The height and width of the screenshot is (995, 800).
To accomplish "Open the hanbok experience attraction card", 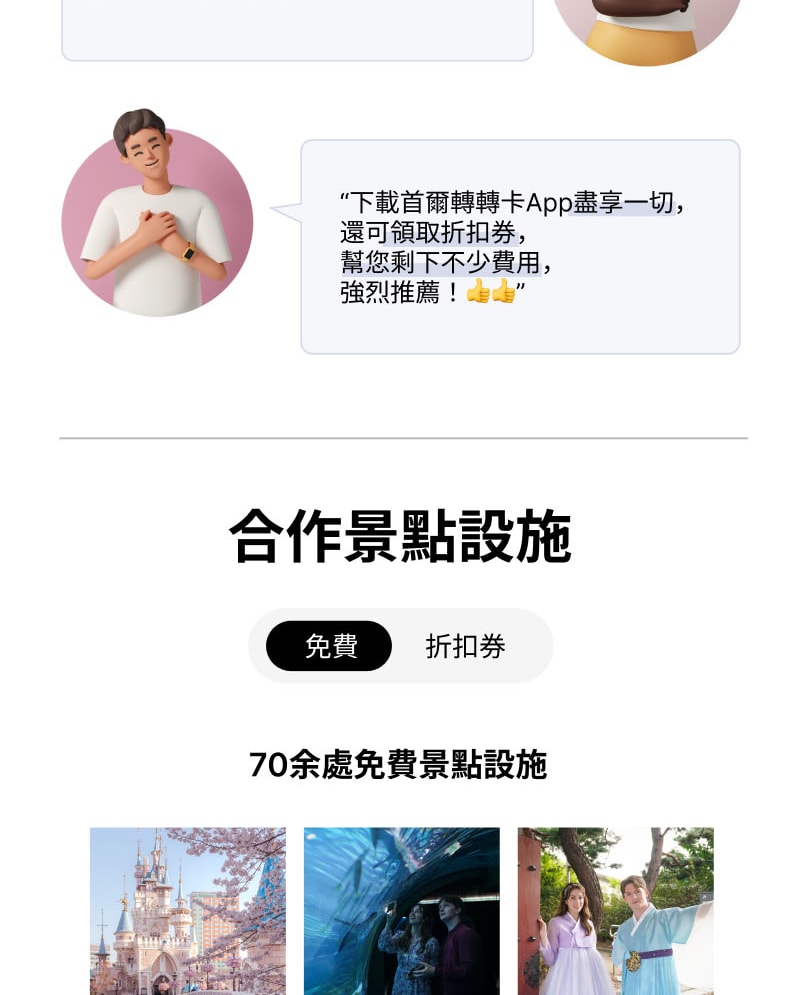I will click(615, 910).
